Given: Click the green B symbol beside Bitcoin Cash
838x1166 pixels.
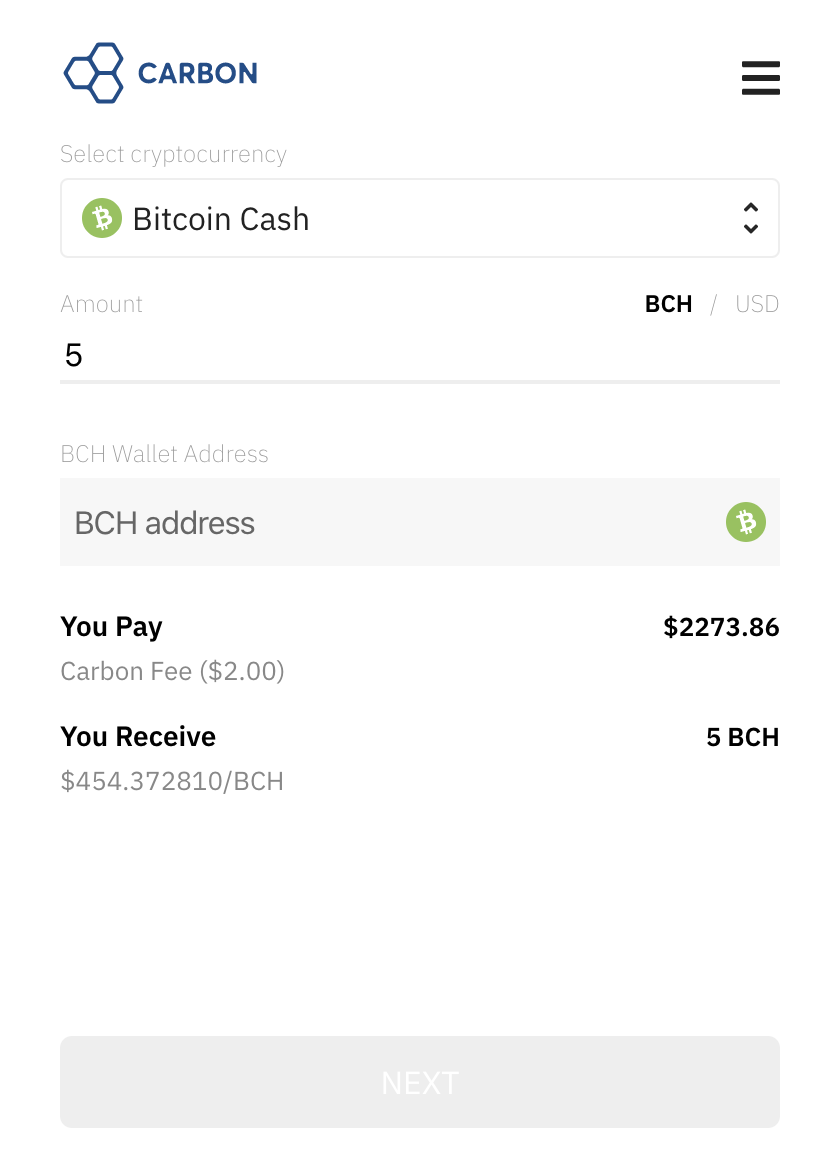Looking at the screenshot, I should pos(101,218).
